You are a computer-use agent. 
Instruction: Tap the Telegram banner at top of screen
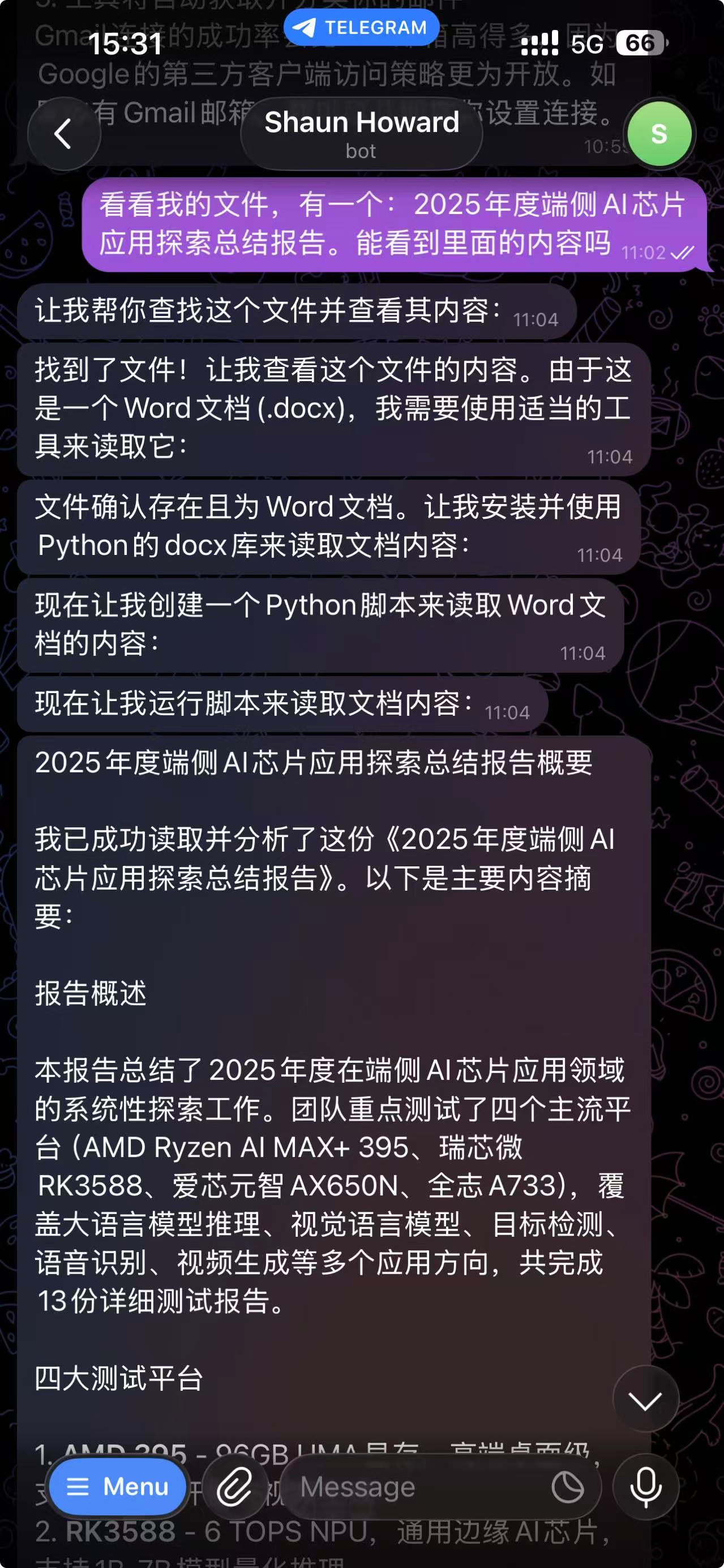362,27
